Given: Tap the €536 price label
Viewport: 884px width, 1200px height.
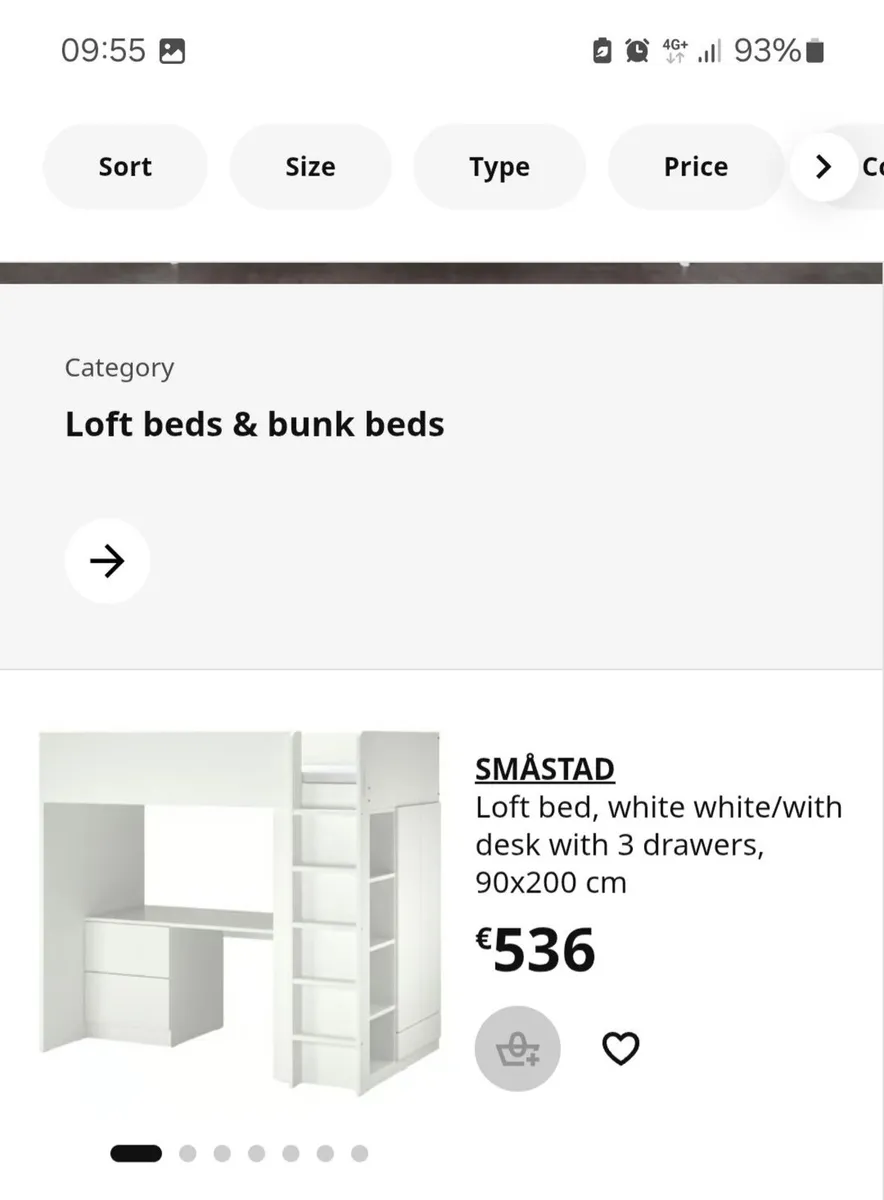Looking at the screenshot, I should 537,950.
